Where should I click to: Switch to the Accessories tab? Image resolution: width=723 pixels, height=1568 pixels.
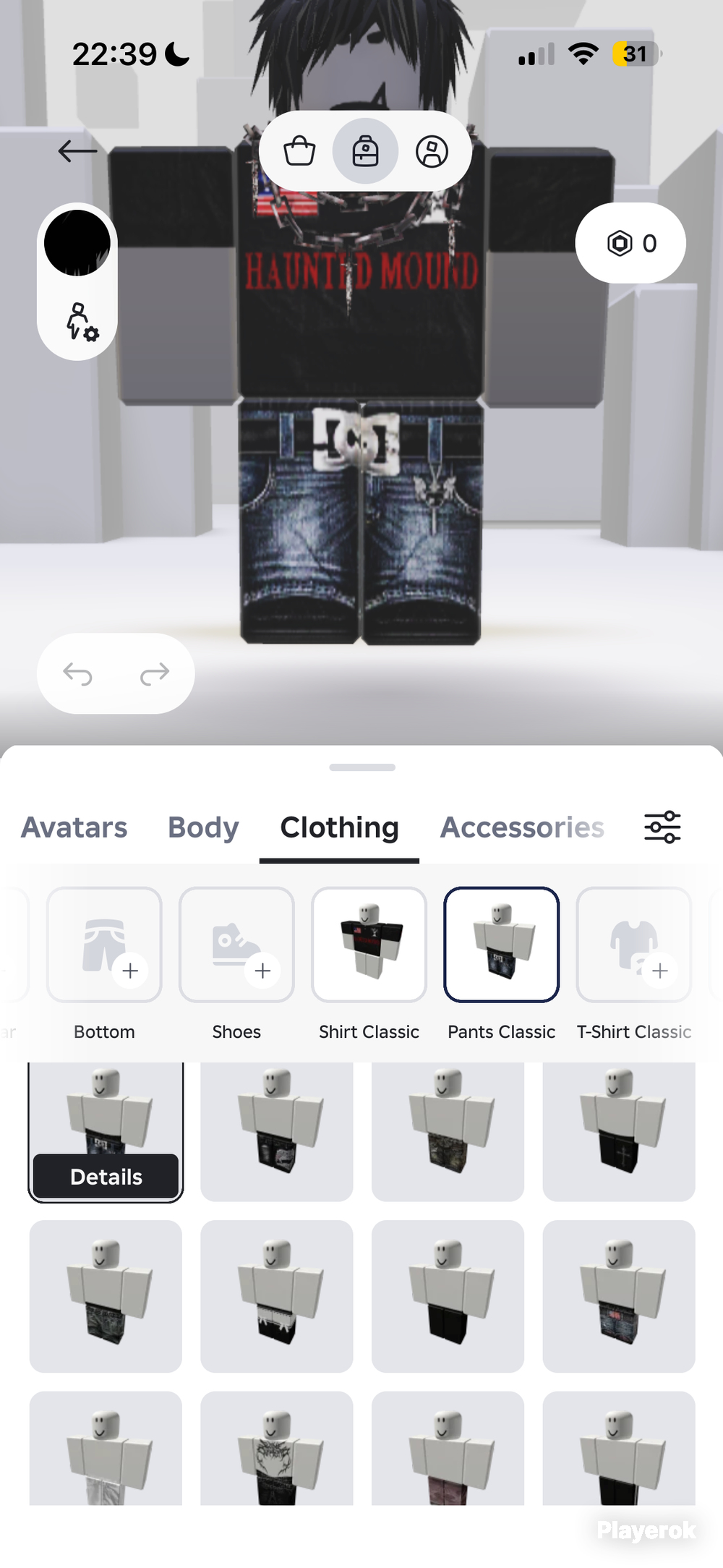522,827
